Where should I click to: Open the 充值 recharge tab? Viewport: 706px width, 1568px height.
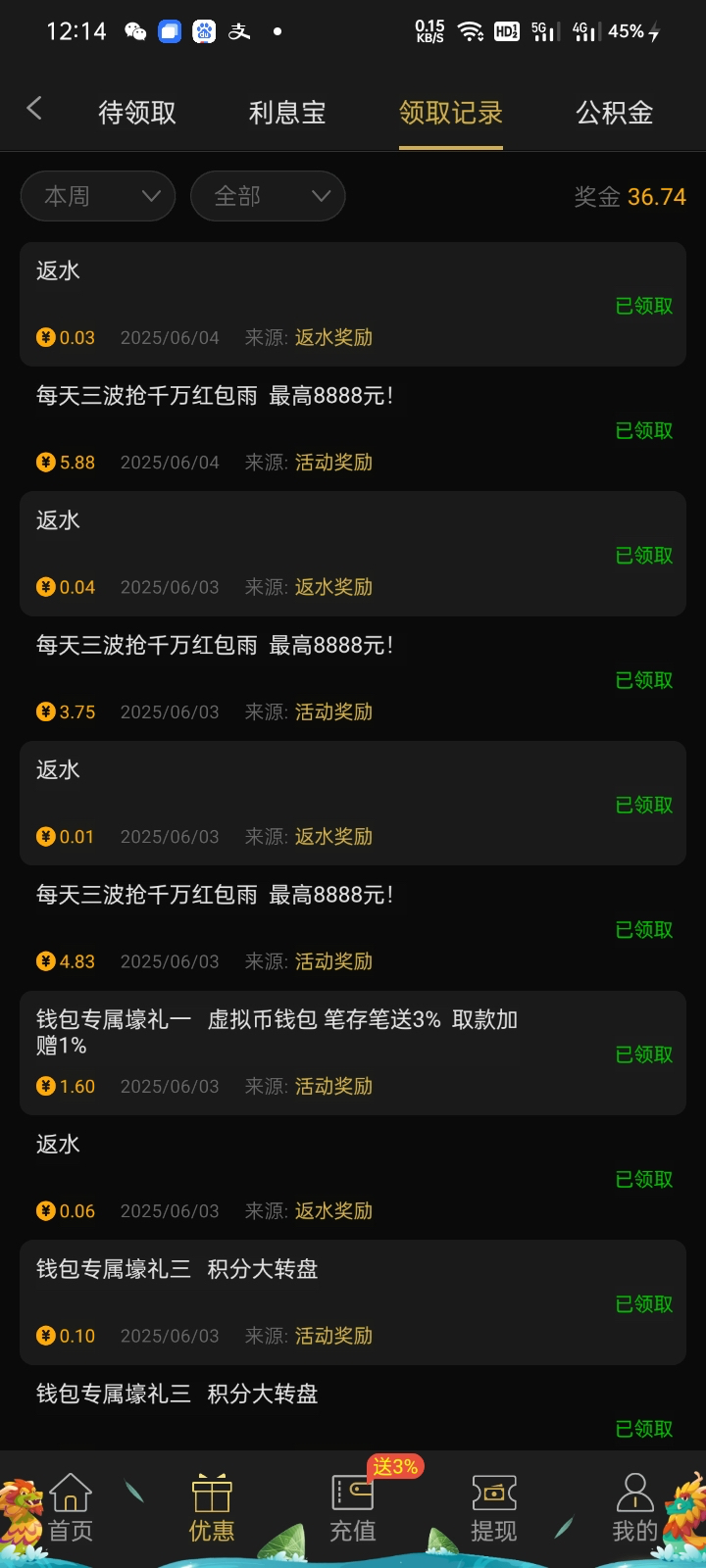coord(353,1507)
